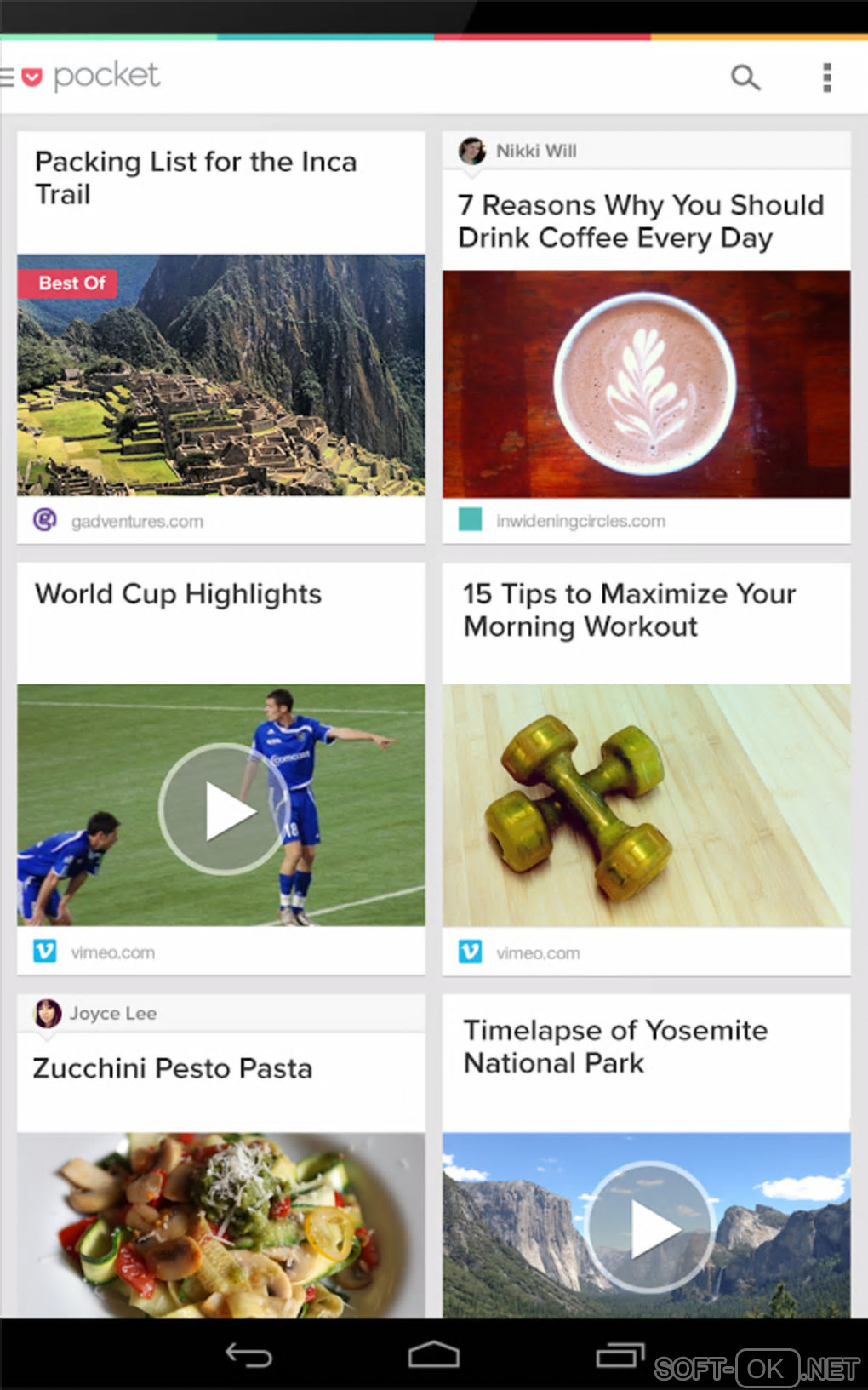Open the overflow menu
Viewport: 868px width, 1390px height.
click(x=826, y=77)
